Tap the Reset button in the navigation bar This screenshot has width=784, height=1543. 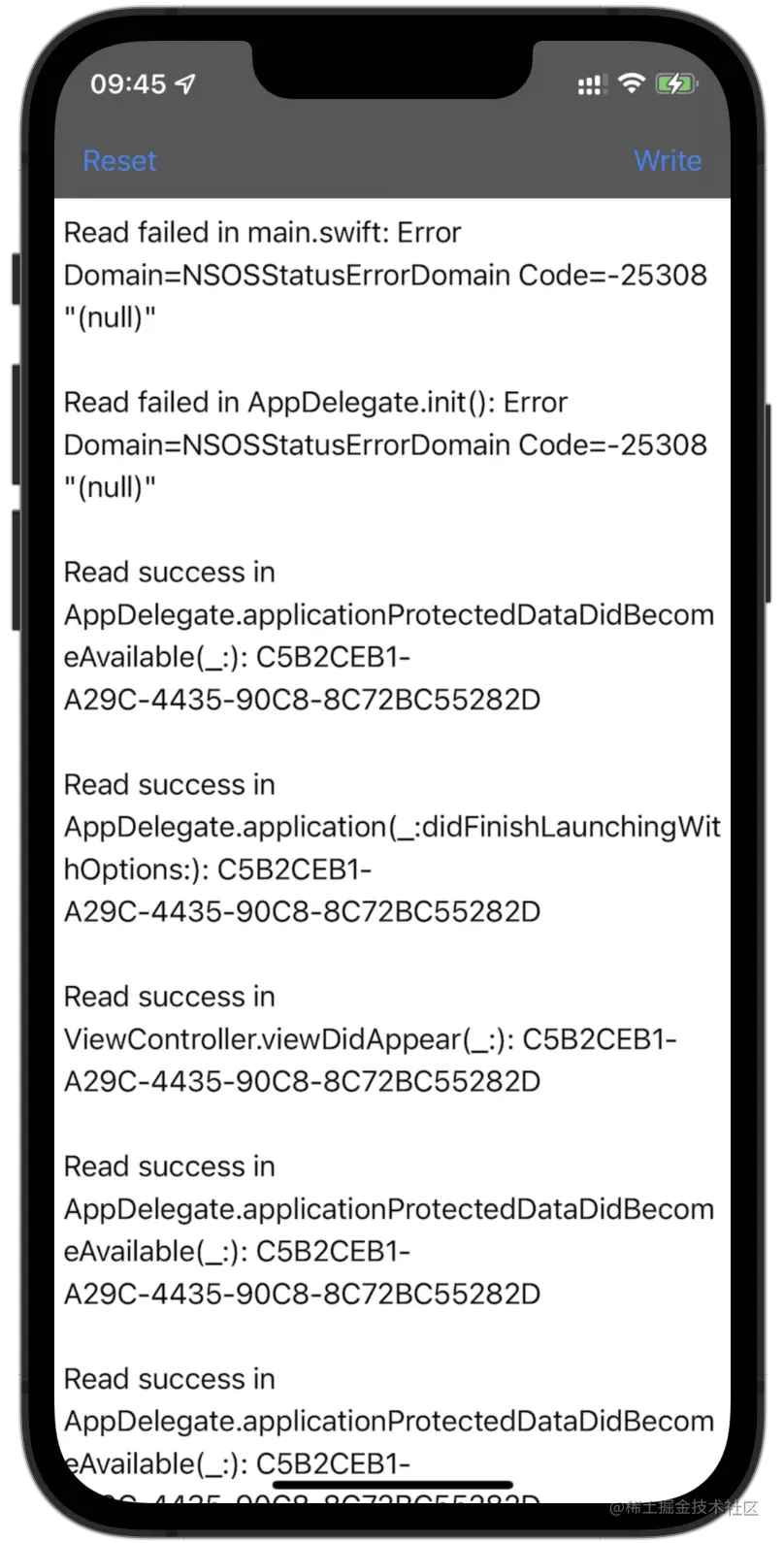tap(119, 161)
